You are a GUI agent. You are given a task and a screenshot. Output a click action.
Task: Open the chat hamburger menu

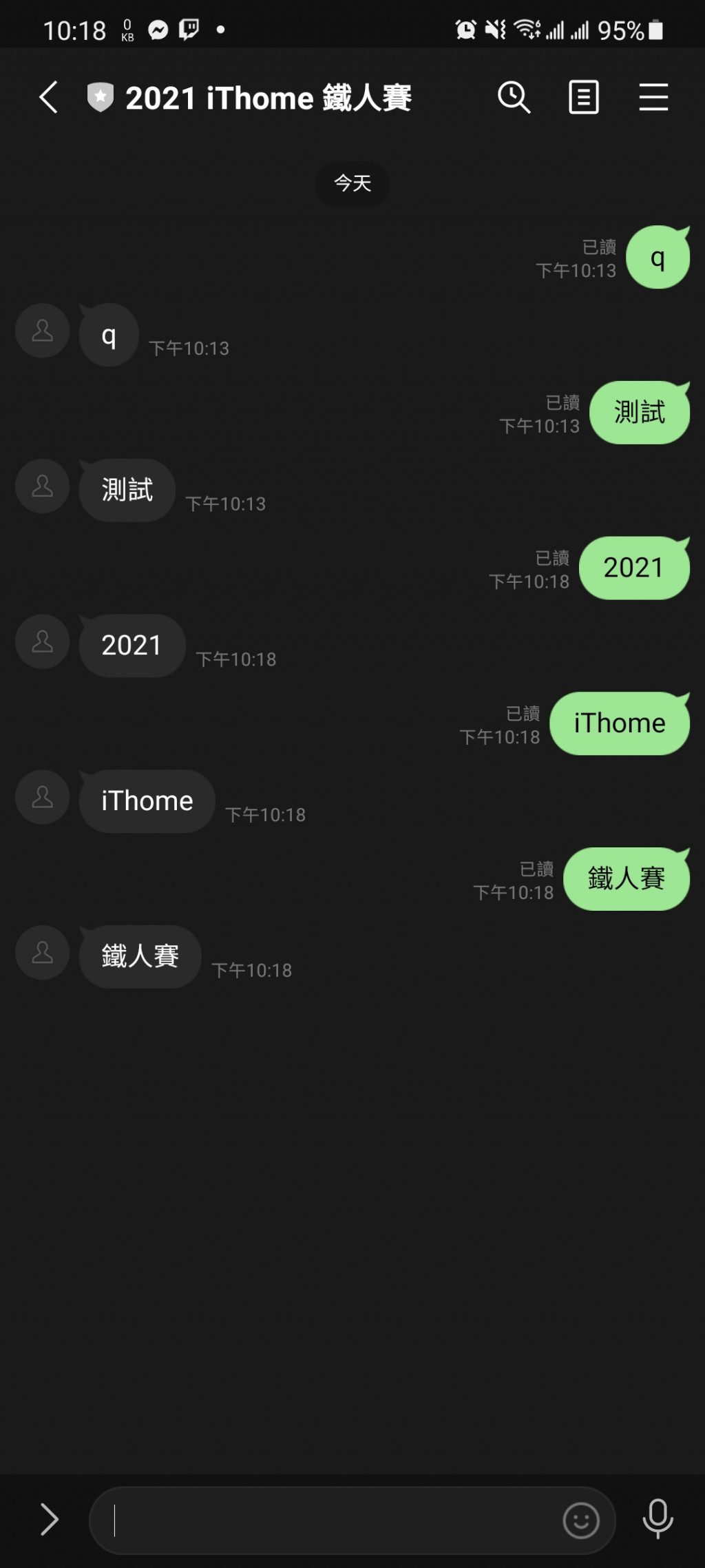pyautogui.click(x=653, y=97)
